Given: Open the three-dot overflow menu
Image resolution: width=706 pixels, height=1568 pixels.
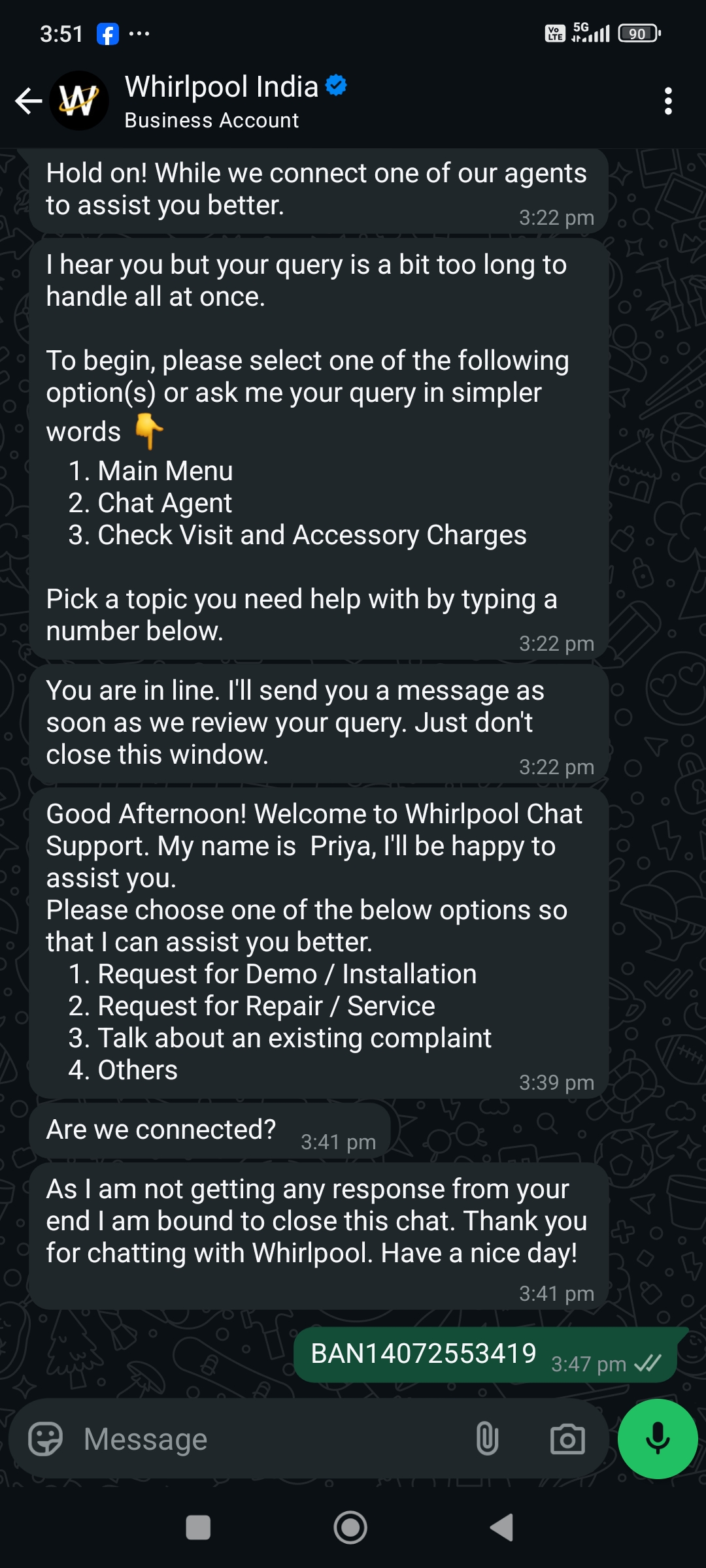Looking at the screenshot, I should click(667, 101).
